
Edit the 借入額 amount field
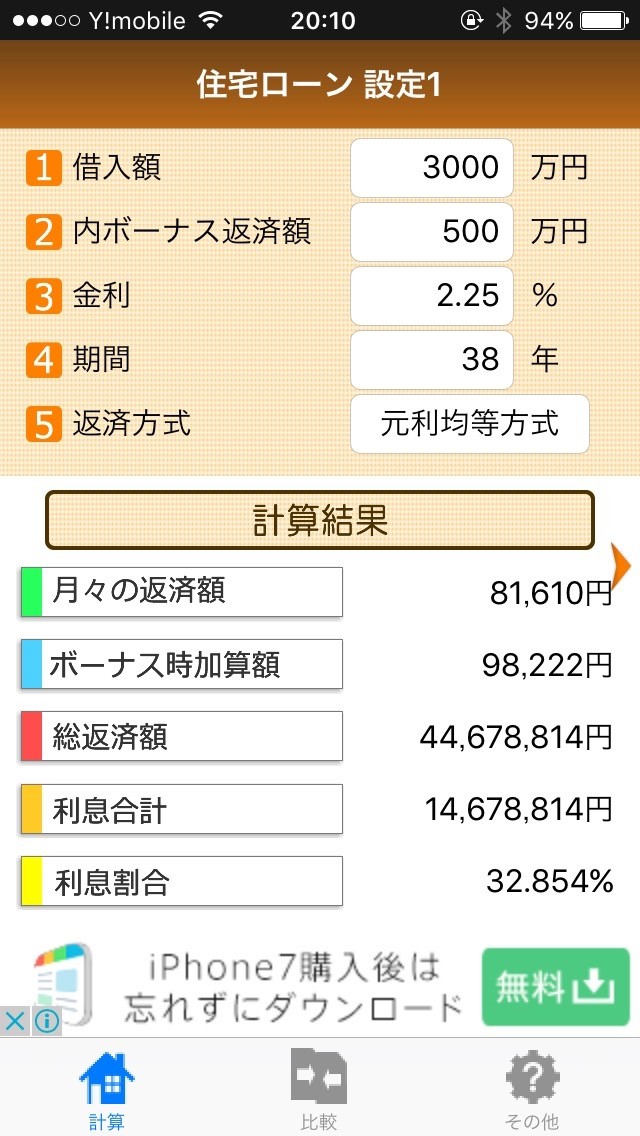coord(432,168)
